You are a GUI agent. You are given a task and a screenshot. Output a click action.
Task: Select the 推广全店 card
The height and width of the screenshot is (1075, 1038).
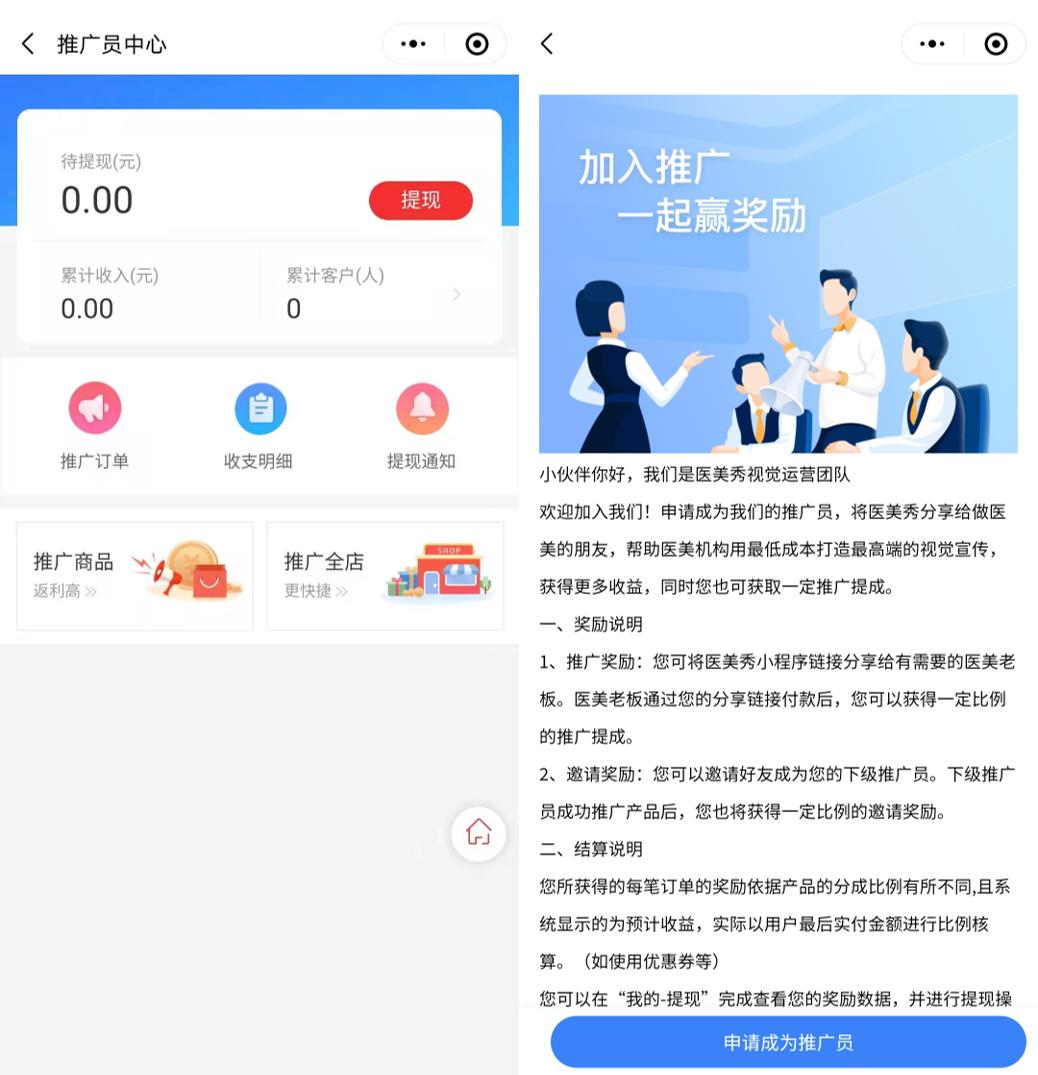coord(385,576)
